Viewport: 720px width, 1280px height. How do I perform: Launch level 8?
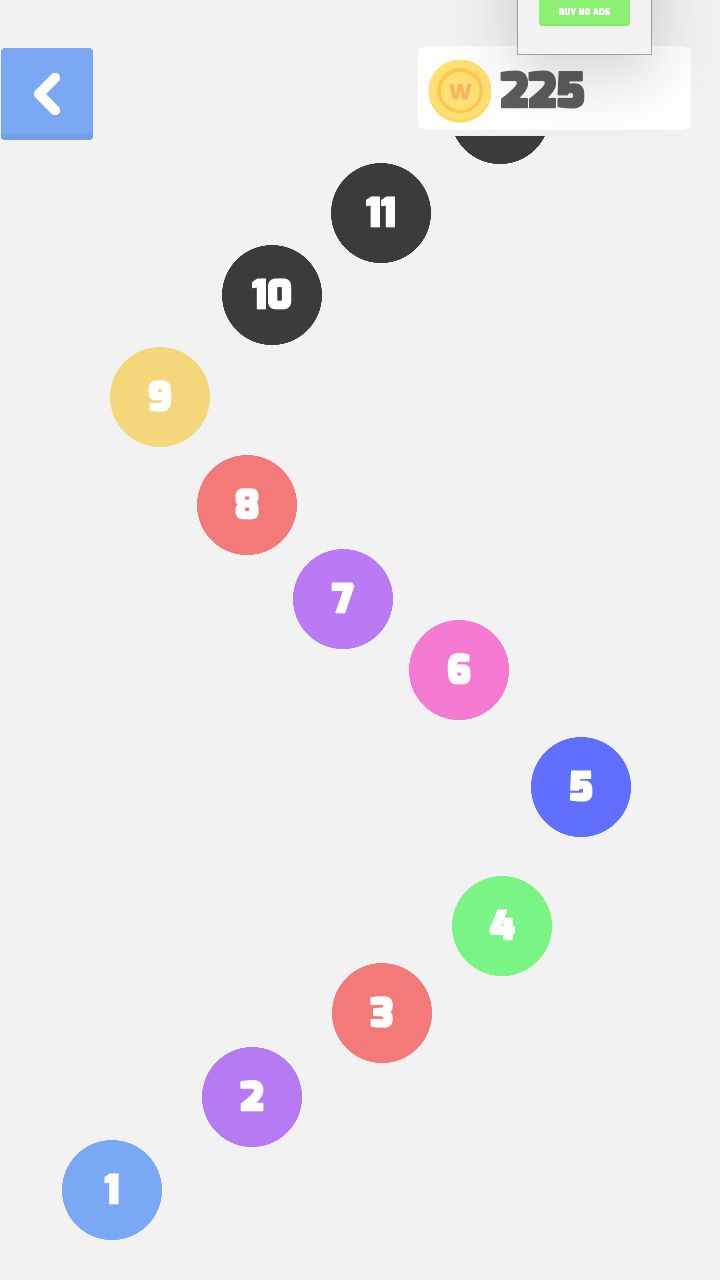tap(247, 505)
